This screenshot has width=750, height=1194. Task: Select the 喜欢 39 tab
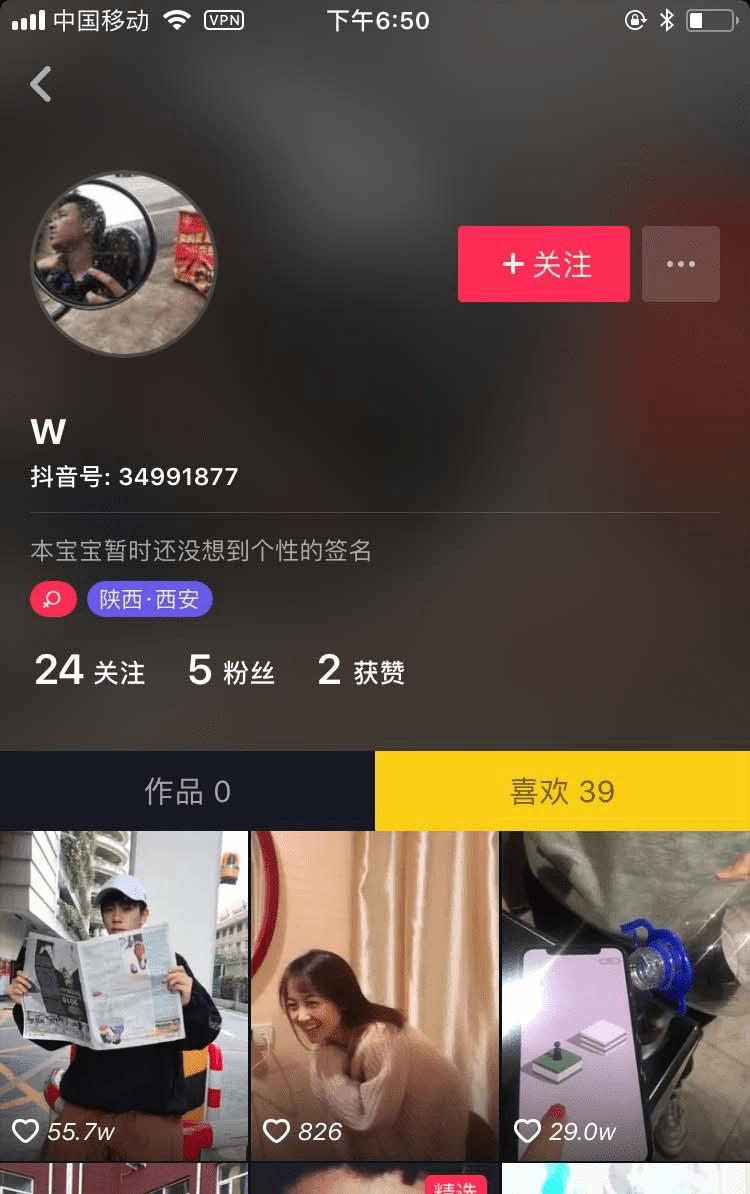(562, 792)
